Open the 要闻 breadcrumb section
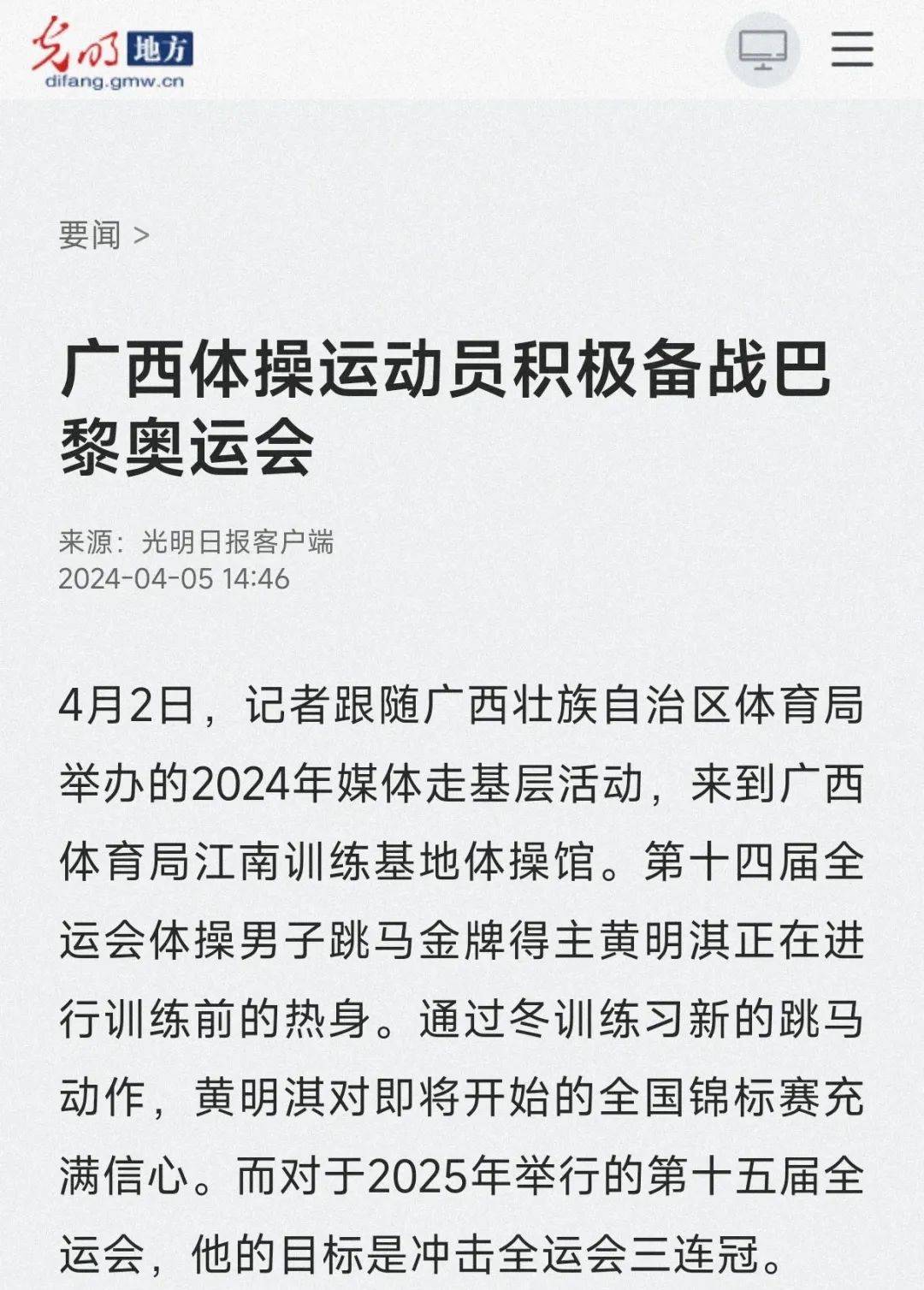 [91, 234]
